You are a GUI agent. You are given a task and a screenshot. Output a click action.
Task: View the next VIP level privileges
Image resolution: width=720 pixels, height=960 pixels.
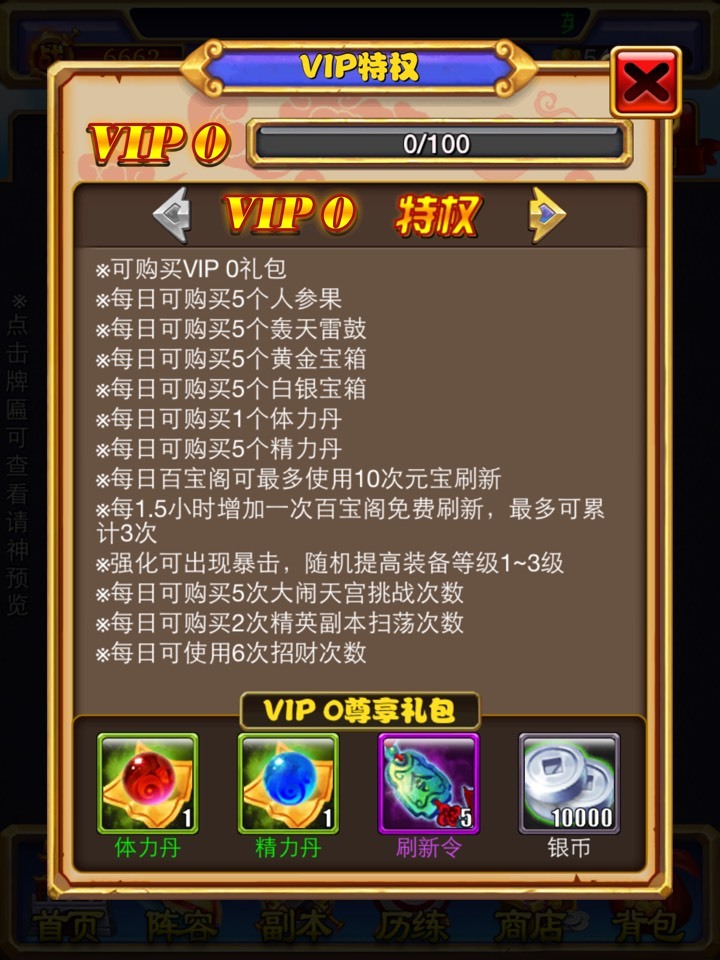coord(546,213)
